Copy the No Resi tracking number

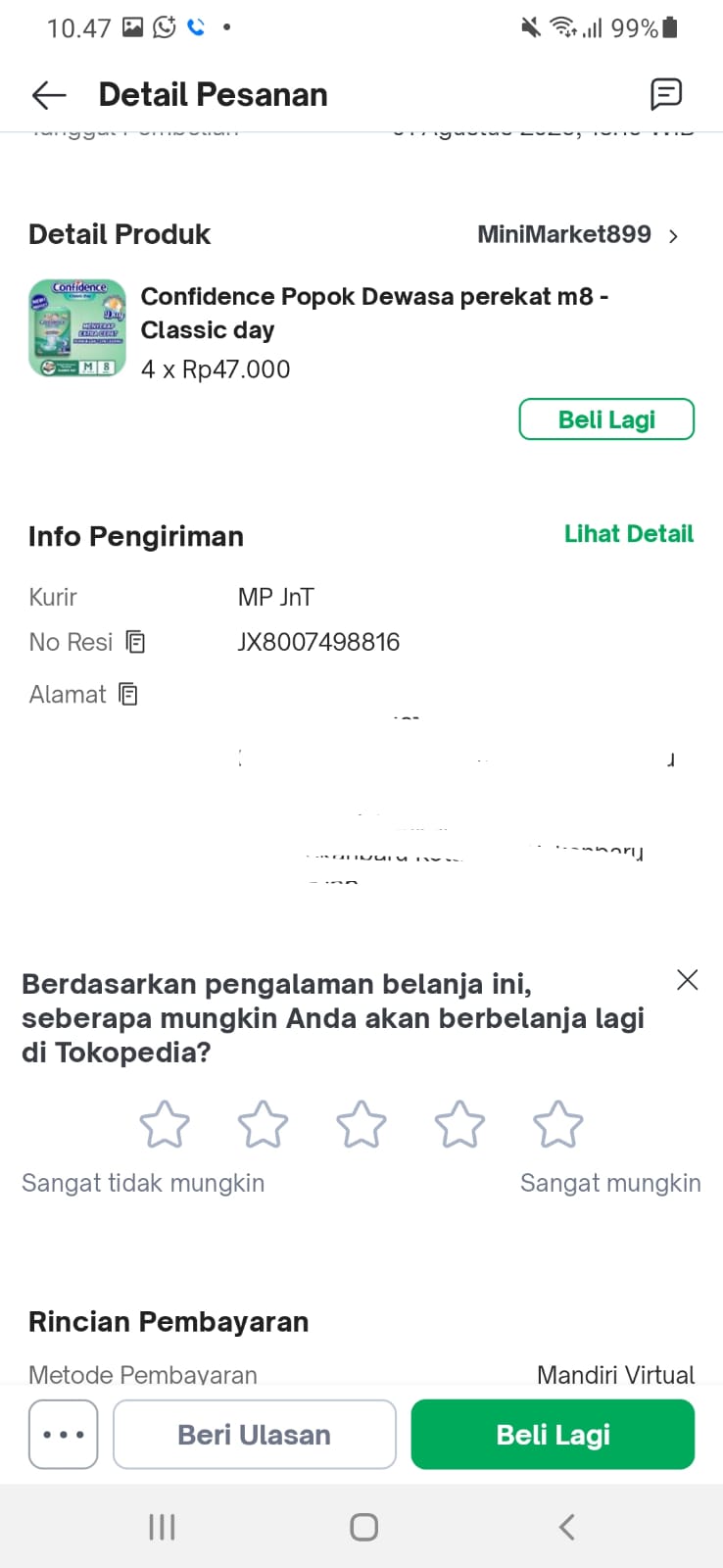tap(135, 643)
